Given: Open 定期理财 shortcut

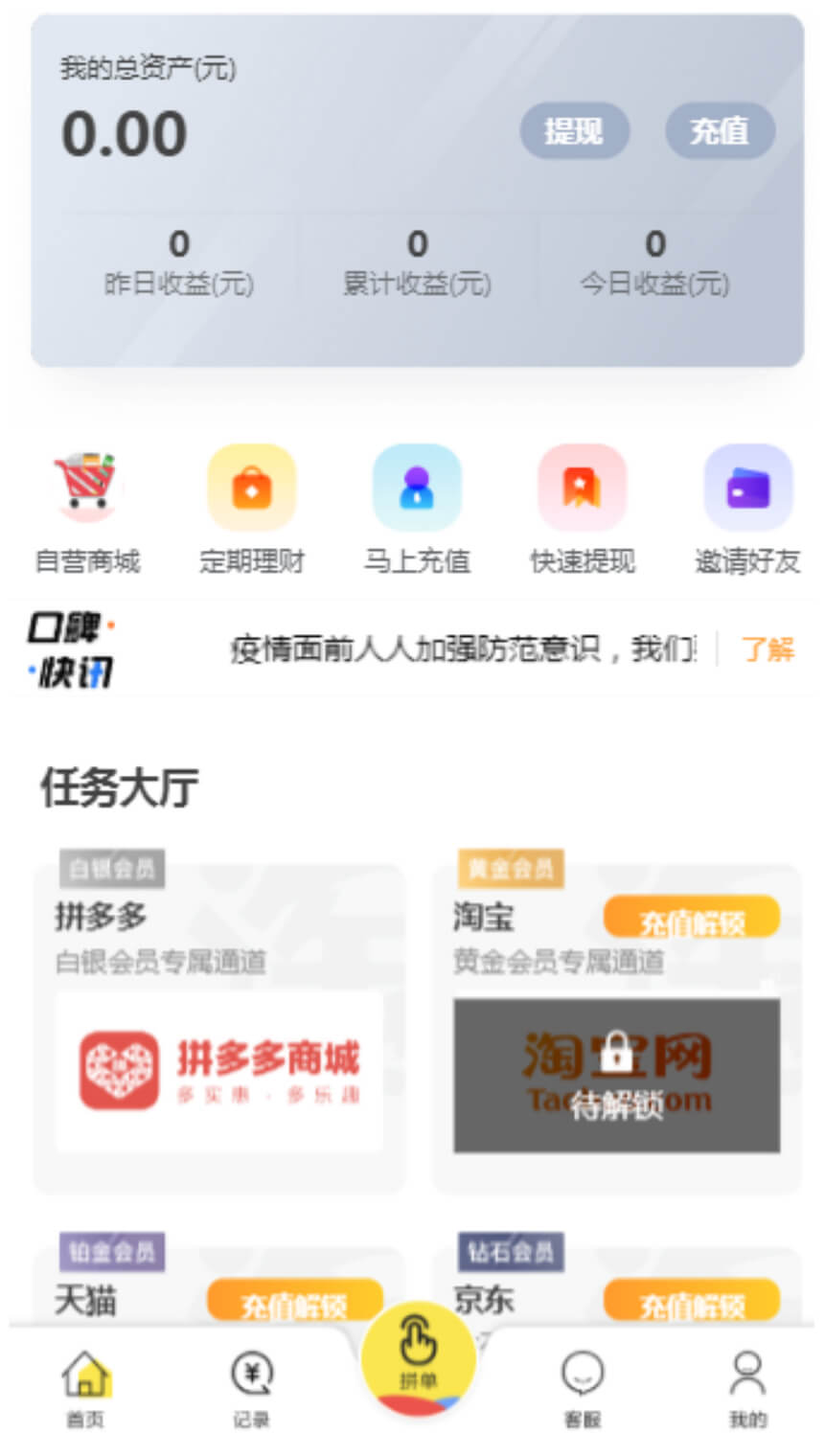Looking at the screenshot, I should tap(251, 508).
